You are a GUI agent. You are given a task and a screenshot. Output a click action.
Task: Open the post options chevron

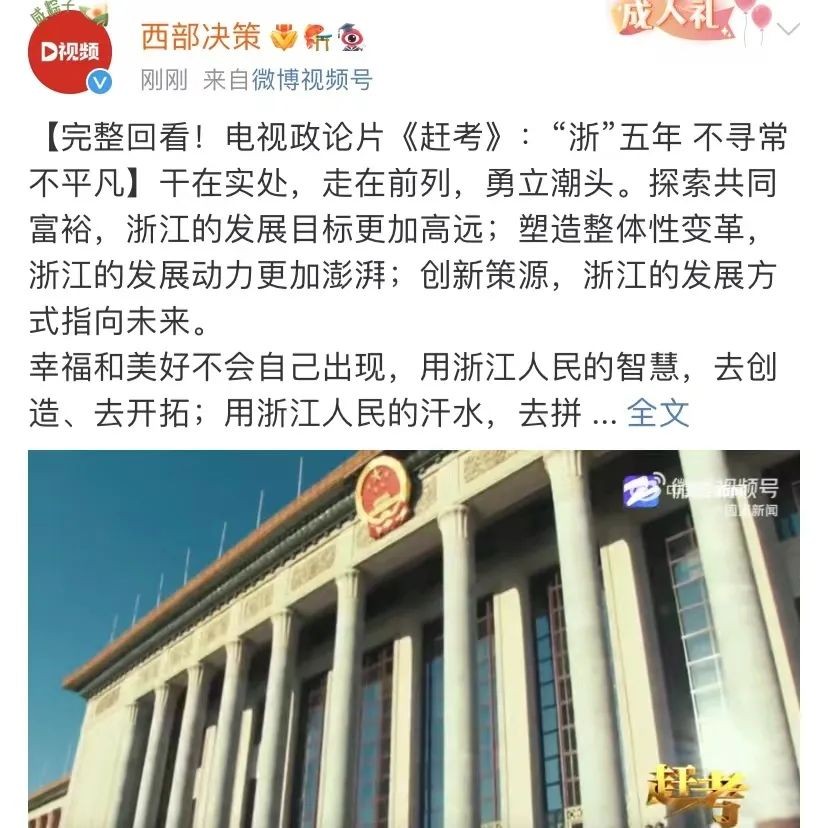click(x=790, y=29)
